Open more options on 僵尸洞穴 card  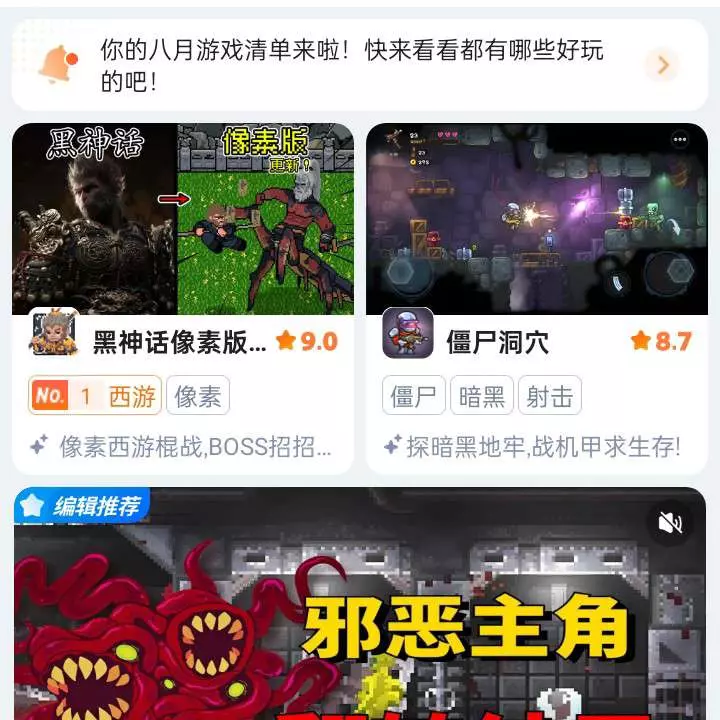680,140
